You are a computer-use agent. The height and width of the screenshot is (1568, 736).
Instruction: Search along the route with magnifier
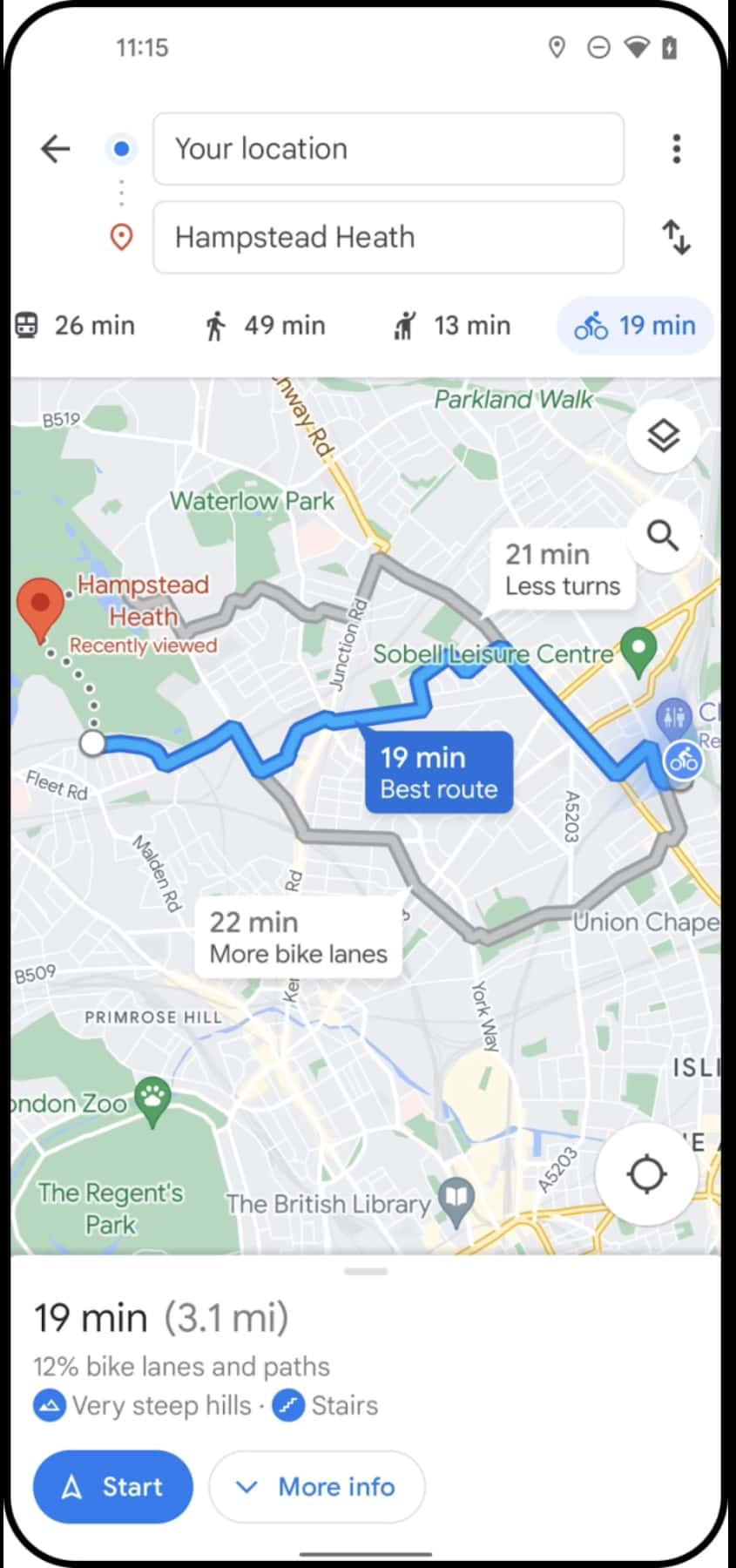(x=663, y=536)
